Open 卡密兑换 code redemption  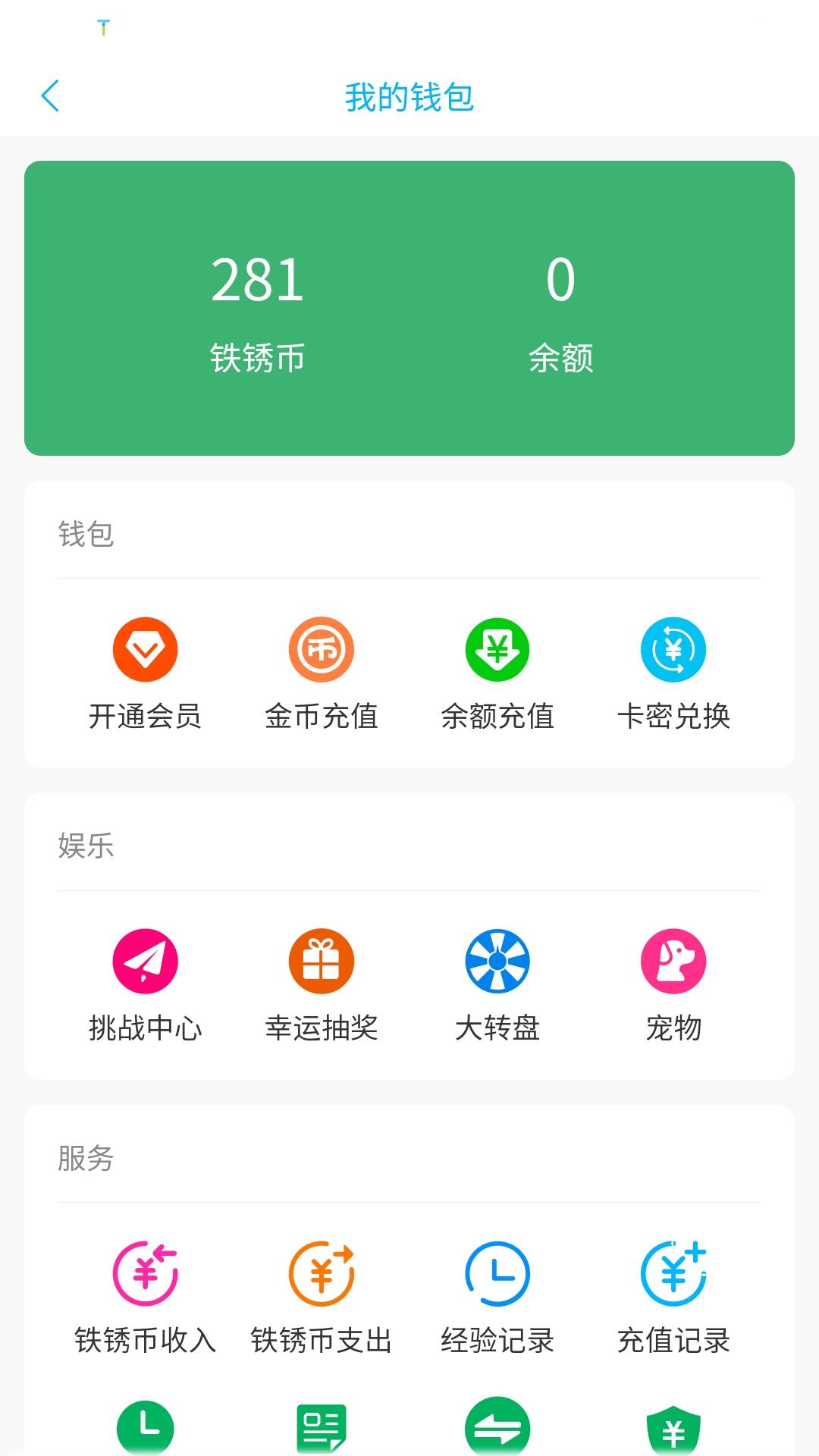tap(673, 670)
